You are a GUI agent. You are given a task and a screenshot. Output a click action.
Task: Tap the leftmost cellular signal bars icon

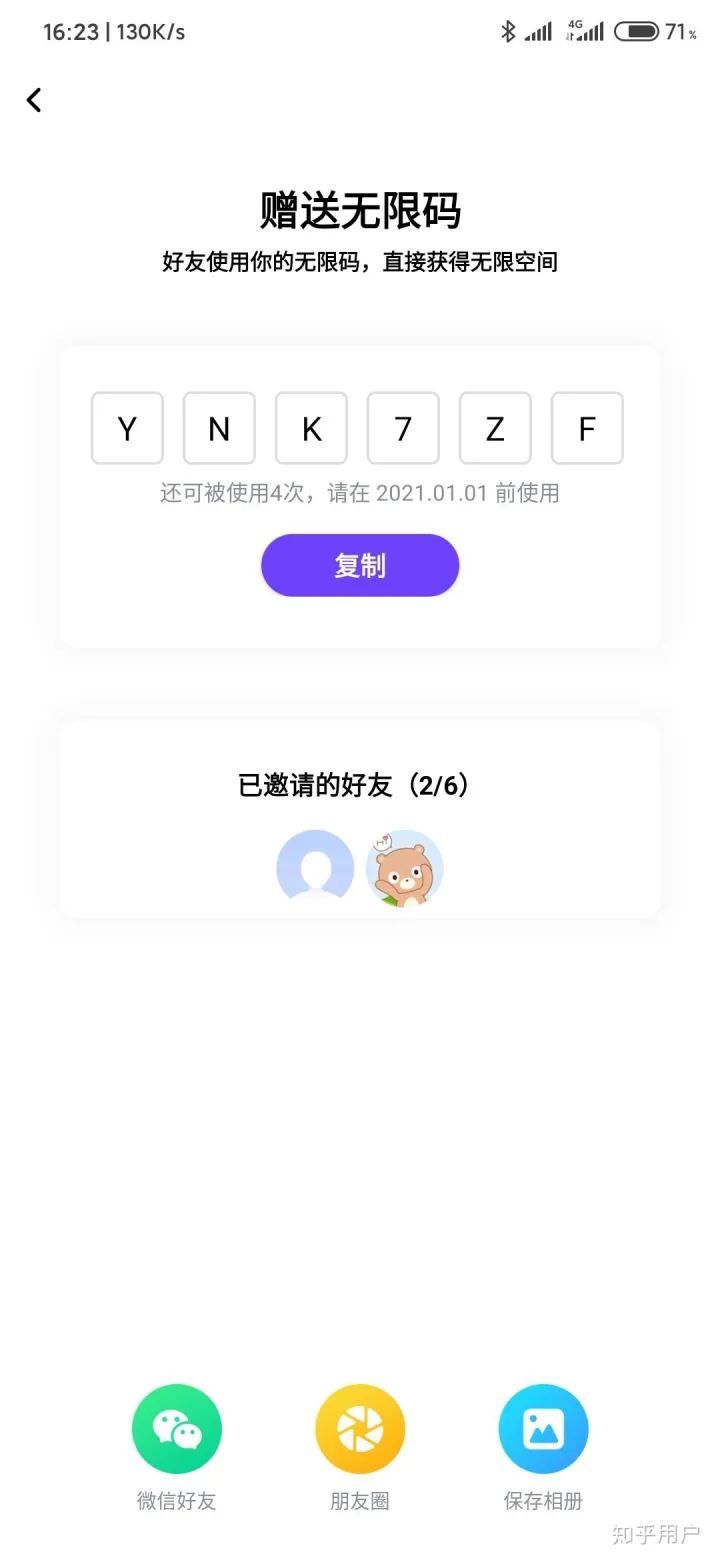point(537,31)
